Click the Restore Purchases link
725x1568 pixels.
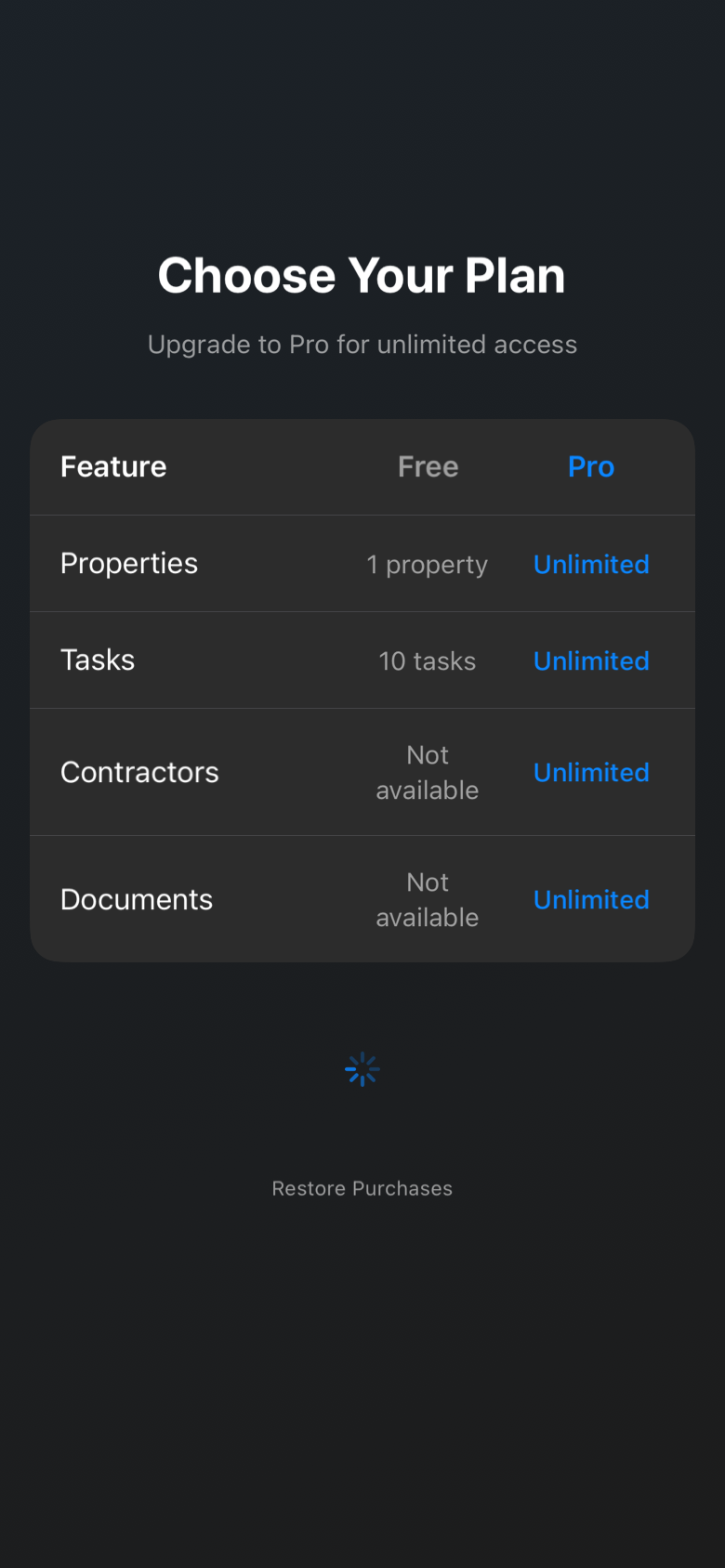[x=362, y=1188]
